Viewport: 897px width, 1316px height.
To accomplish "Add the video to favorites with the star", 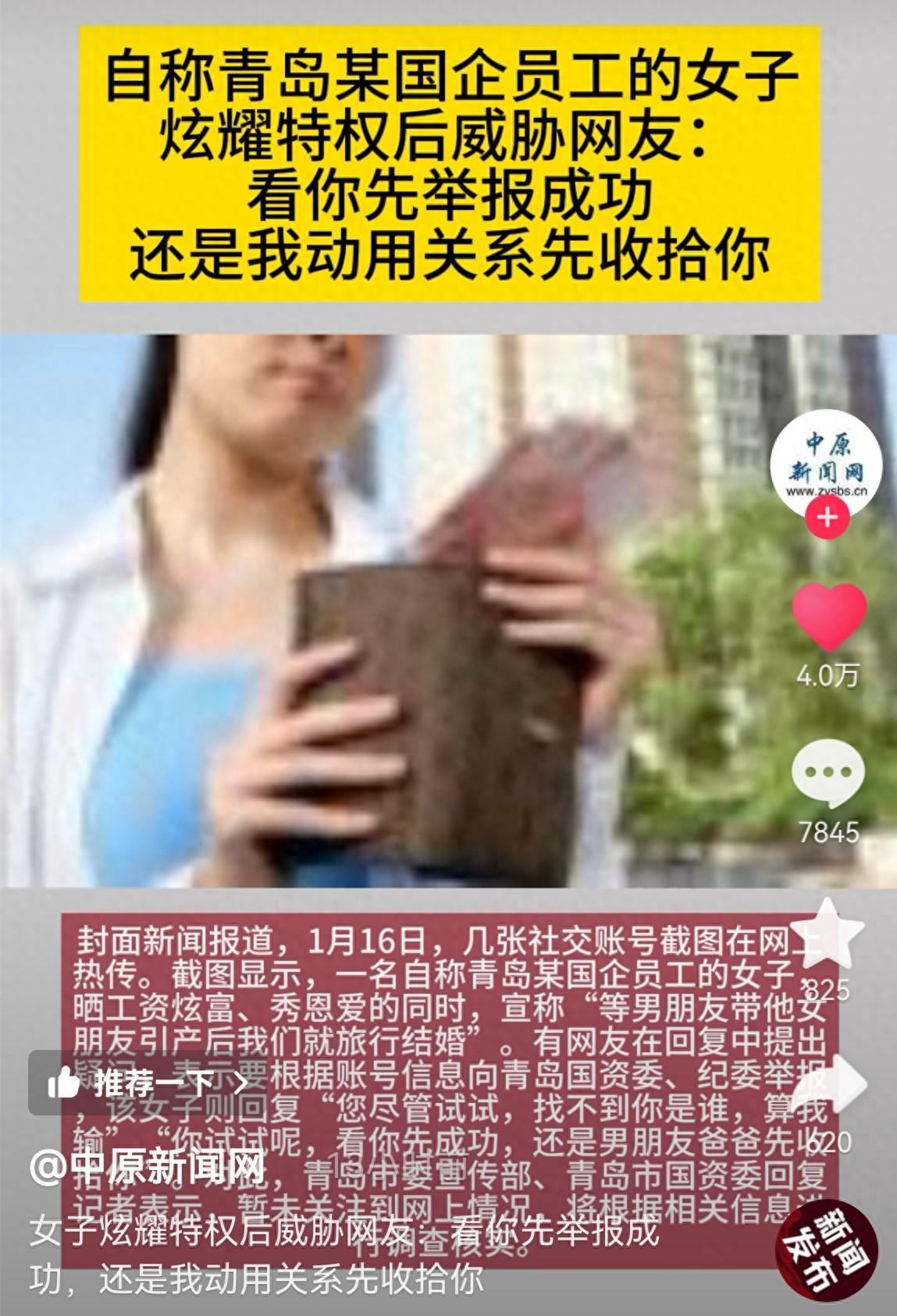I will [827, 932].
